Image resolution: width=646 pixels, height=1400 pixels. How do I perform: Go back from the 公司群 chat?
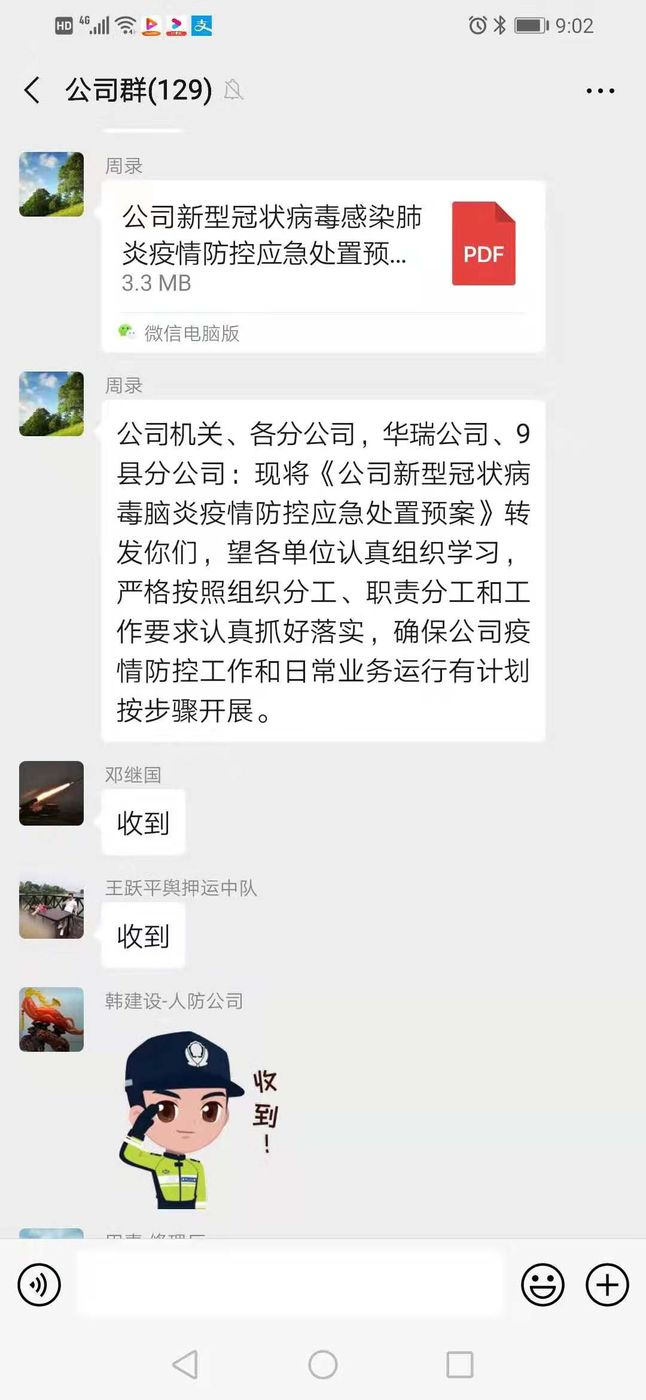click(x=32, y=91)
